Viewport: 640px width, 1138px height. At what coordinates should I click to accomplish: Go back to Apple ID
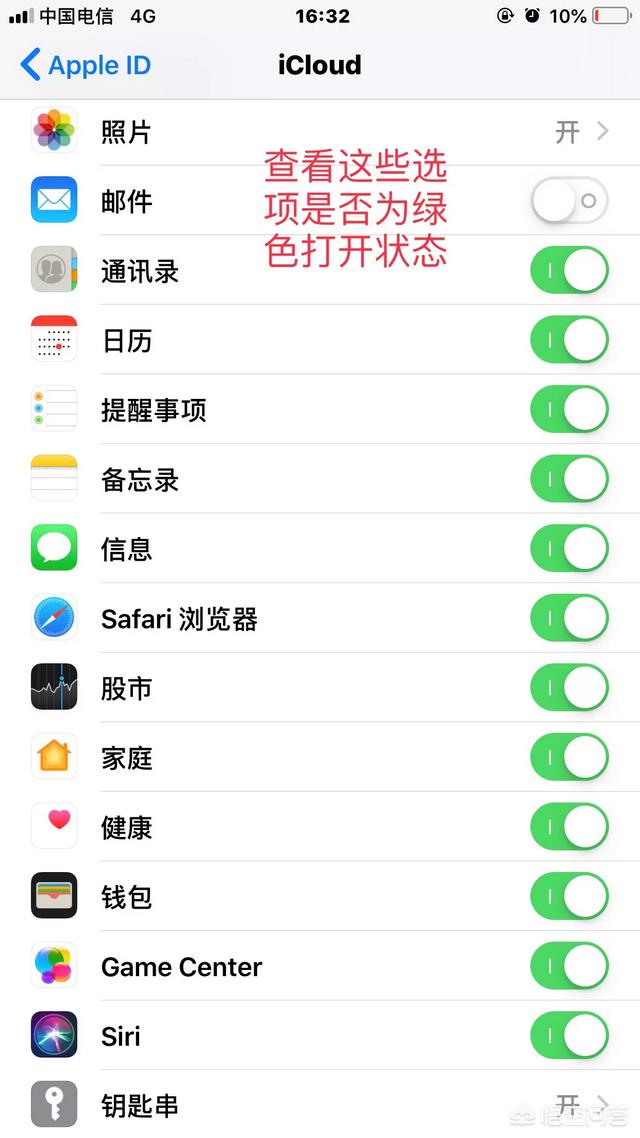[x=86, y=65]
